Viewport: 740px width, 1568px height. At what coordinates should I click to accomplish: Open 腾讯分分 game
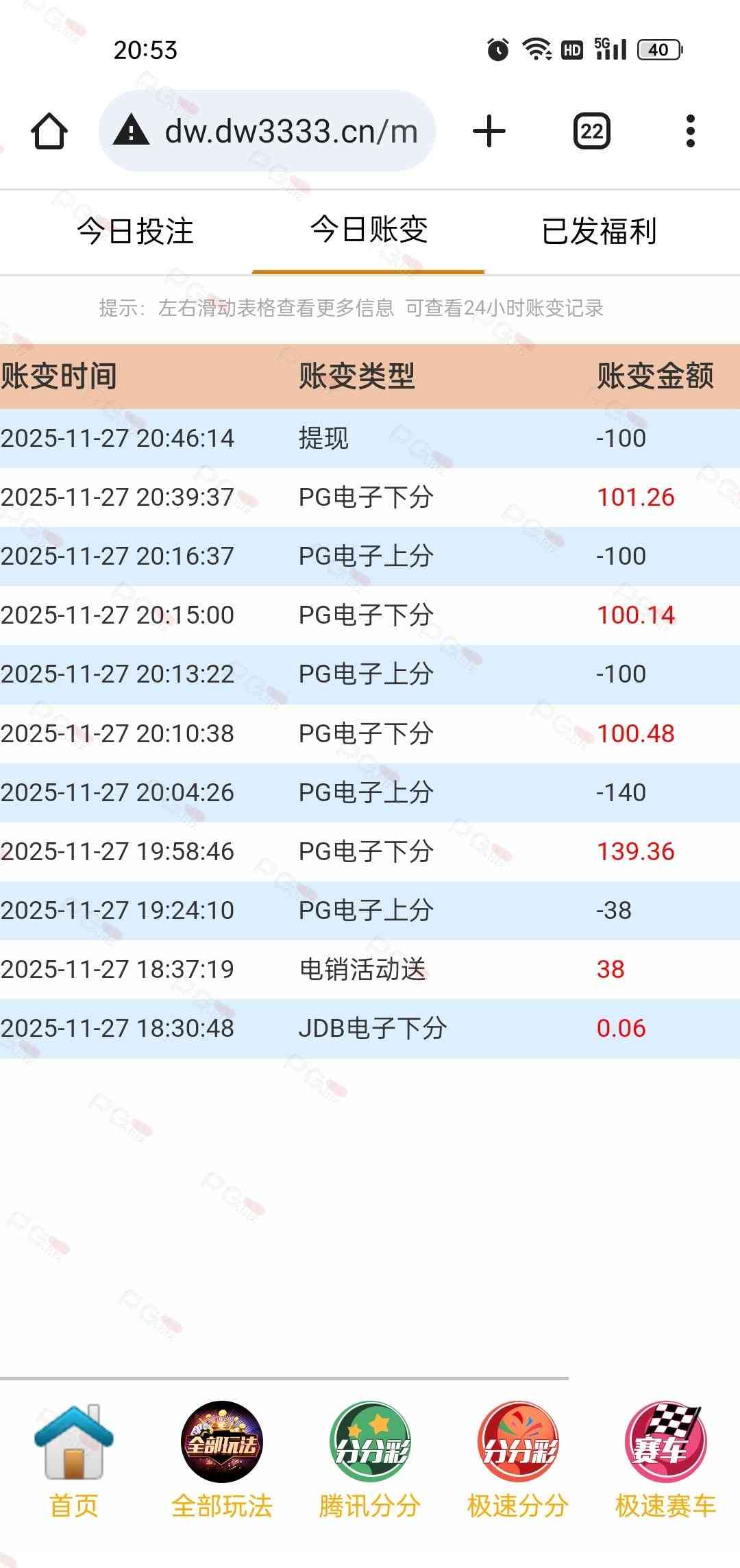pos(370,1461)
